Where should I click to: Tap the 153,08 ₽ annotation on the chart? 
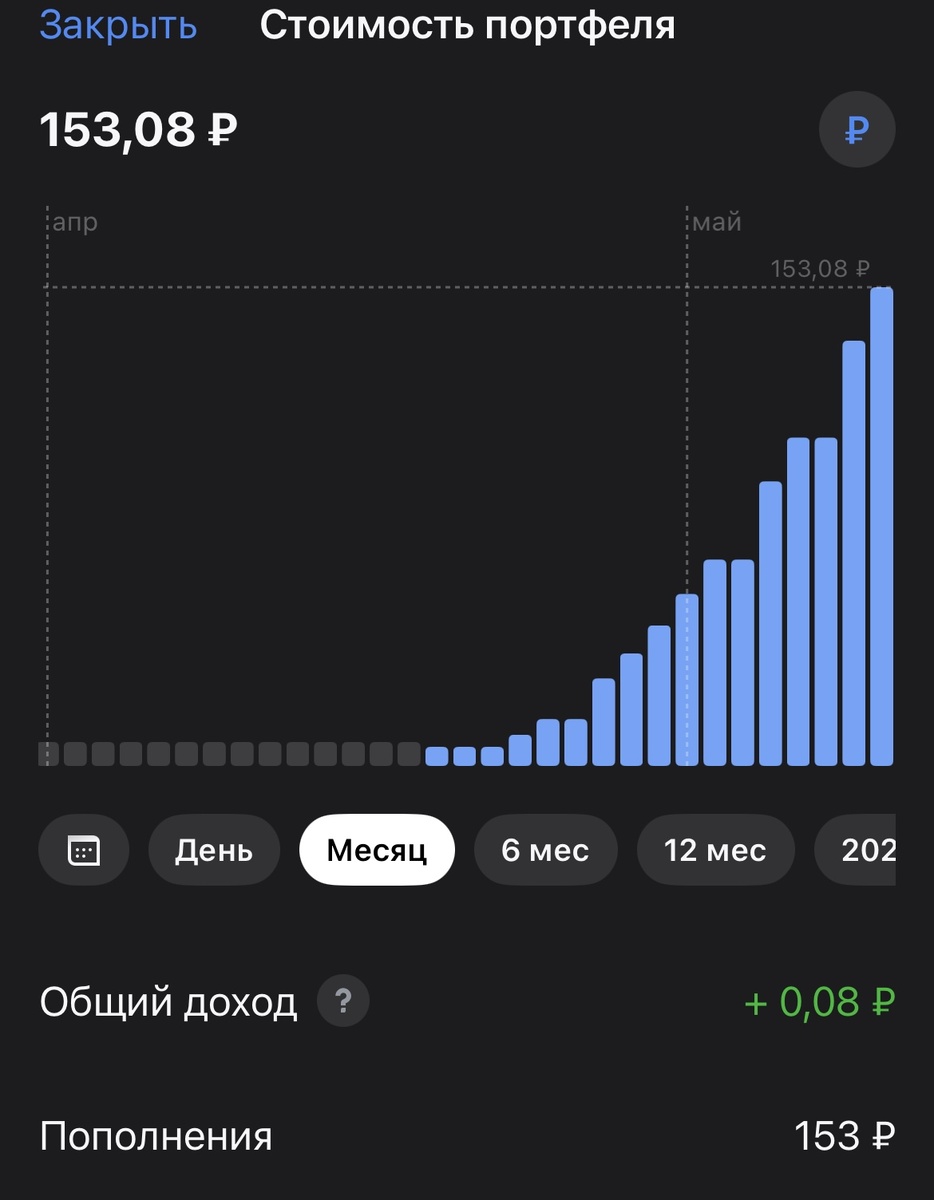(820, 267)
